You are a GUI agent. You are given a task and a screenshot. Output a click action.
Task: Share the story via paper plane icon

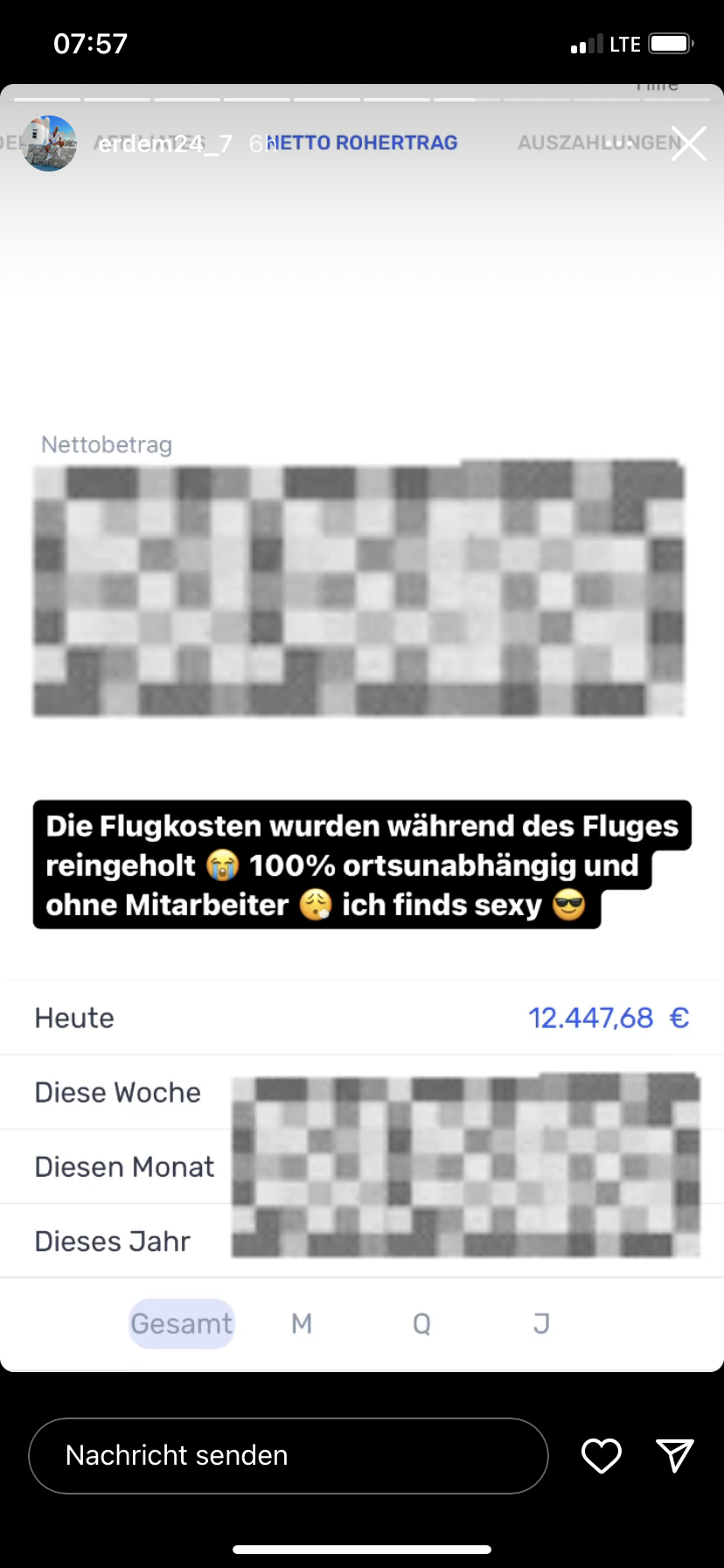click(x=674, y=1455)
